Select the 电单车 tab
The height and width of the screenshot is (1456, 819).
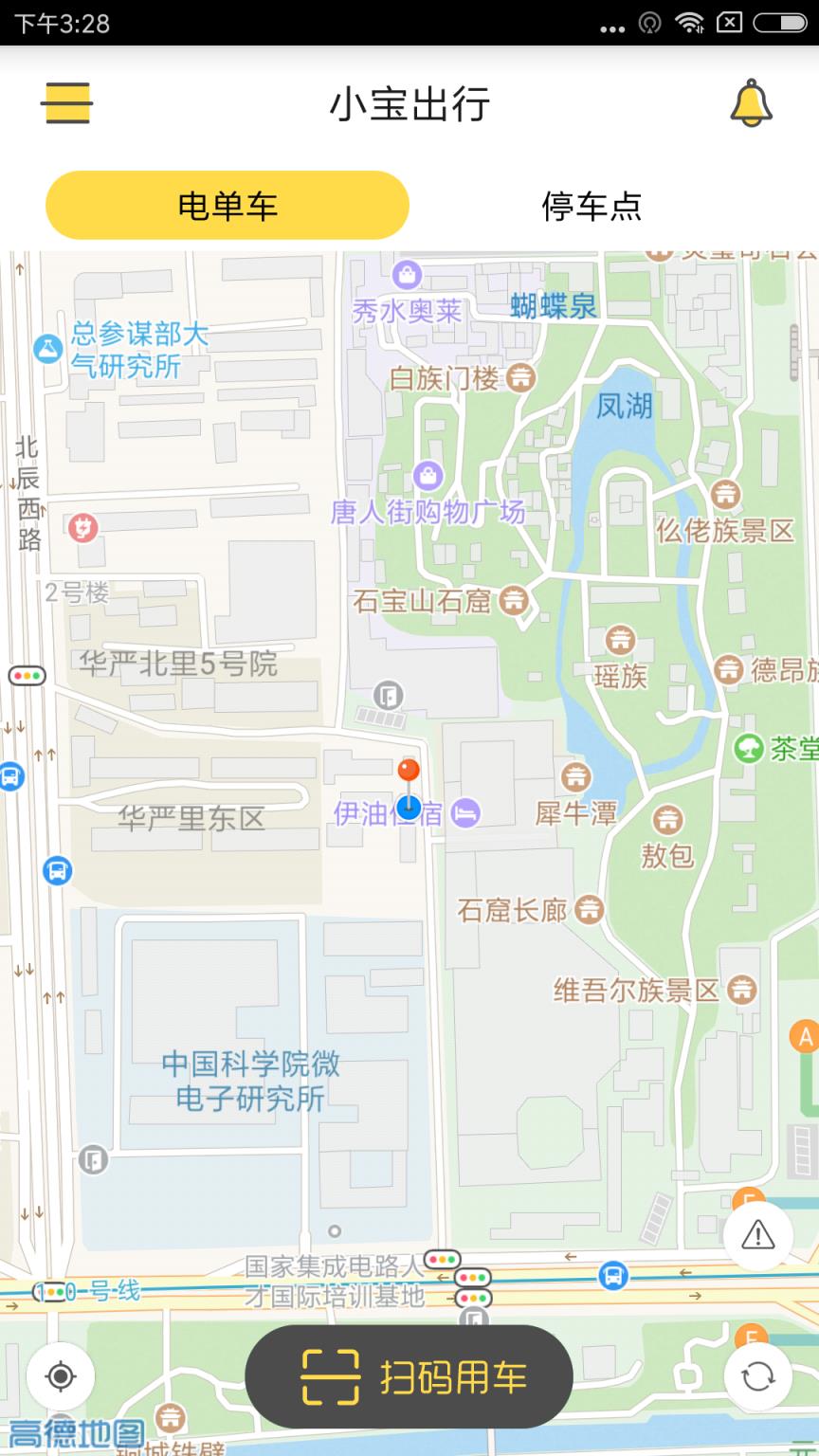pyautogui.click(x=227, y=205)
